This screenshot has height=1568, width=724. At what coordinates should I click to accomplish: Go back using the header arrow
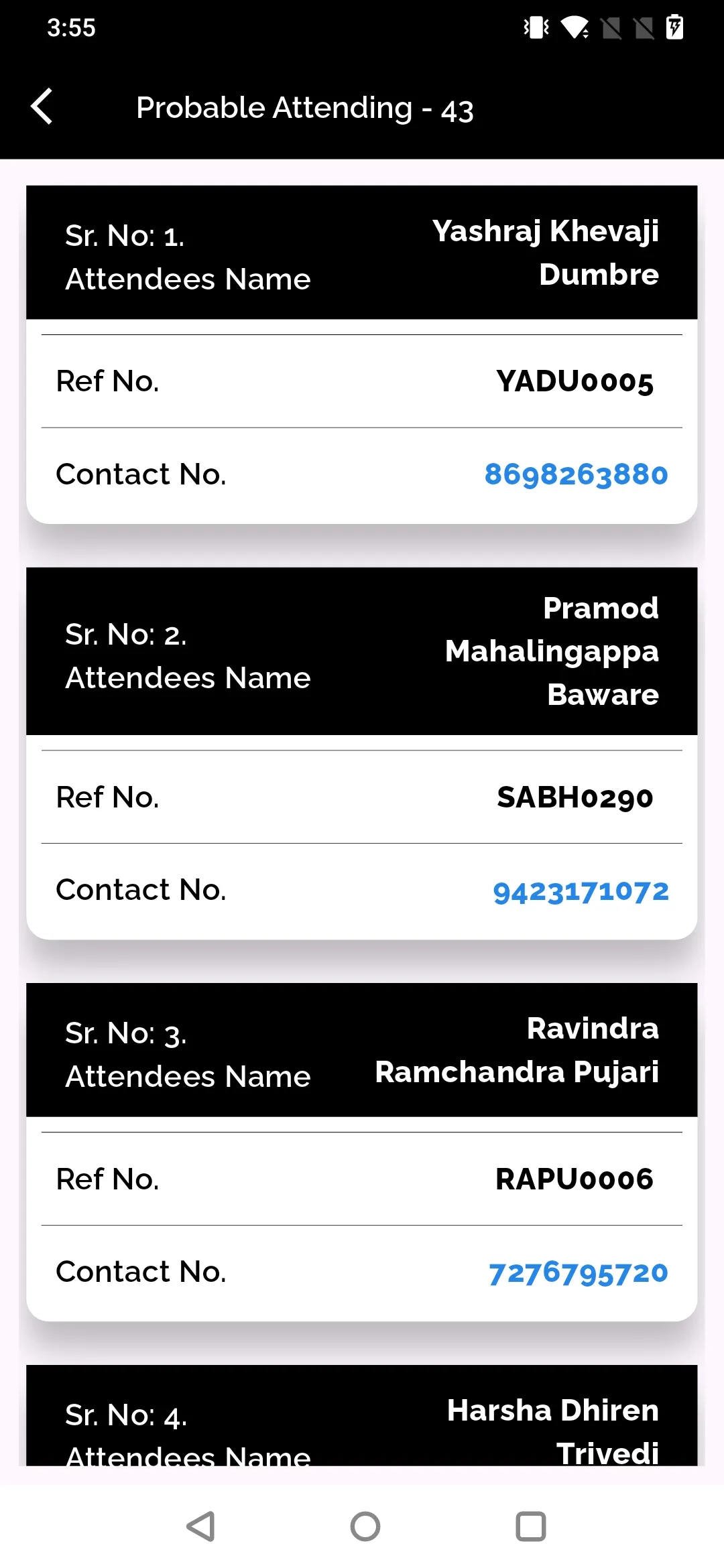(x=42, y=107)
